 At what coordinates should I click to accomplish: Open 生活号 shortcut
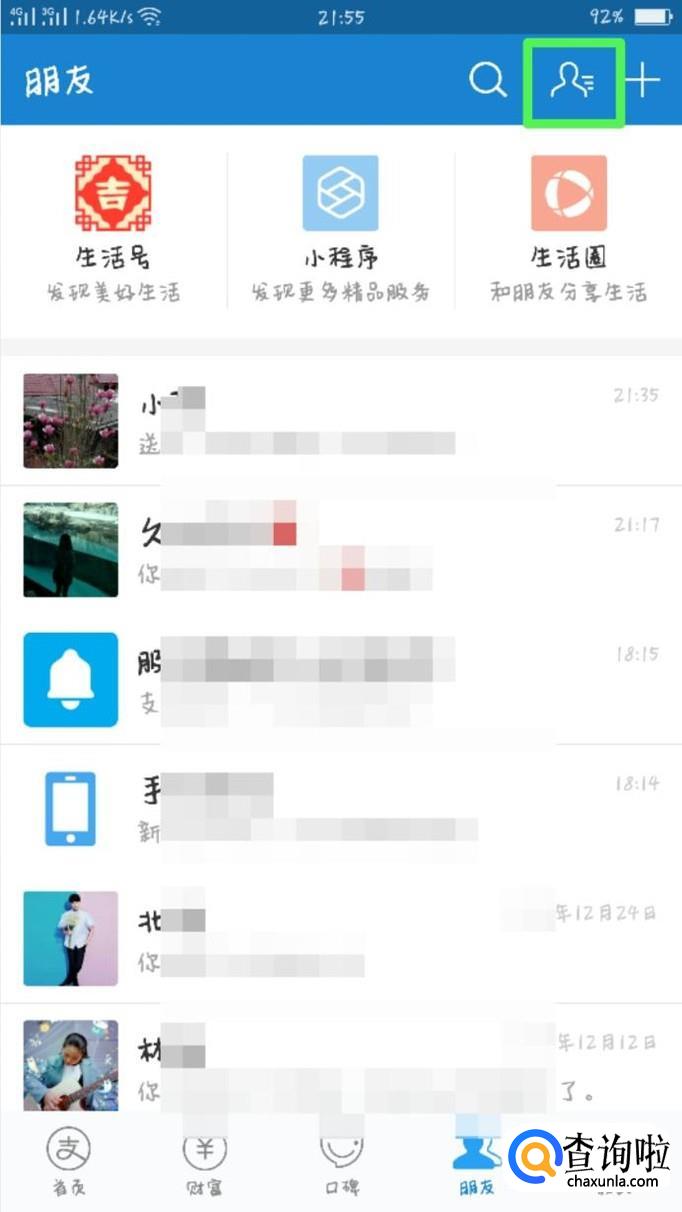coord(114,228)
